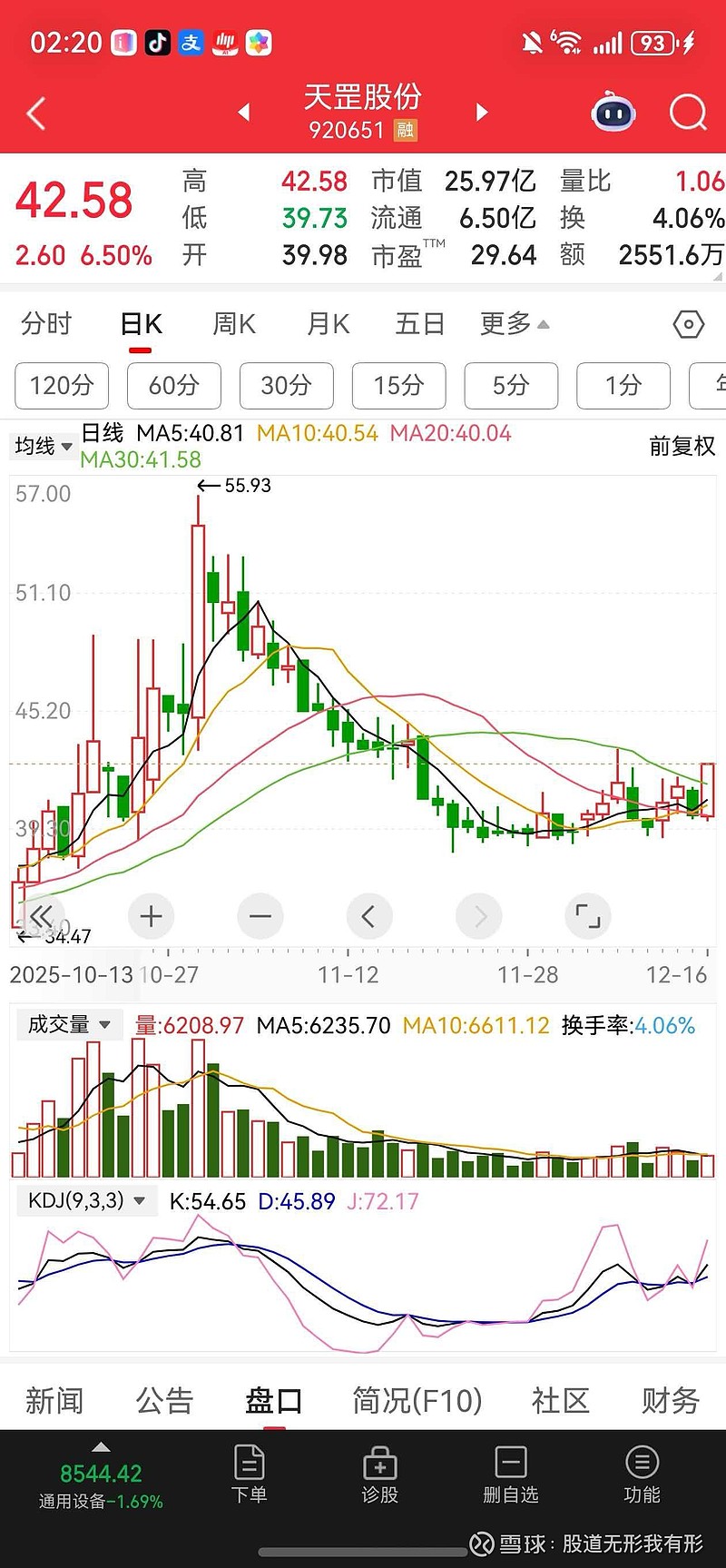Open the robot assistant icon

click(613, 113)
